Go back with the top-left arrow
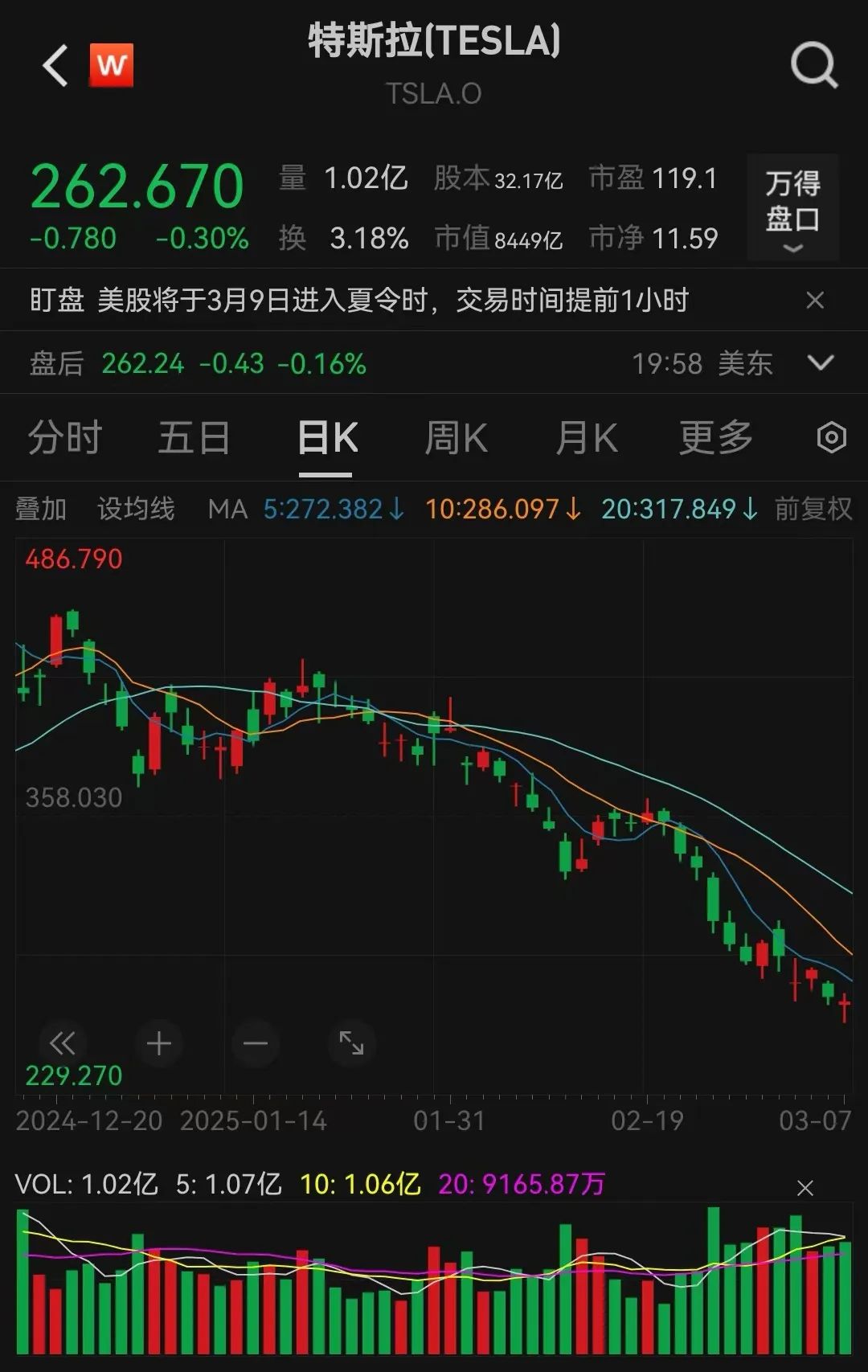 55,66
